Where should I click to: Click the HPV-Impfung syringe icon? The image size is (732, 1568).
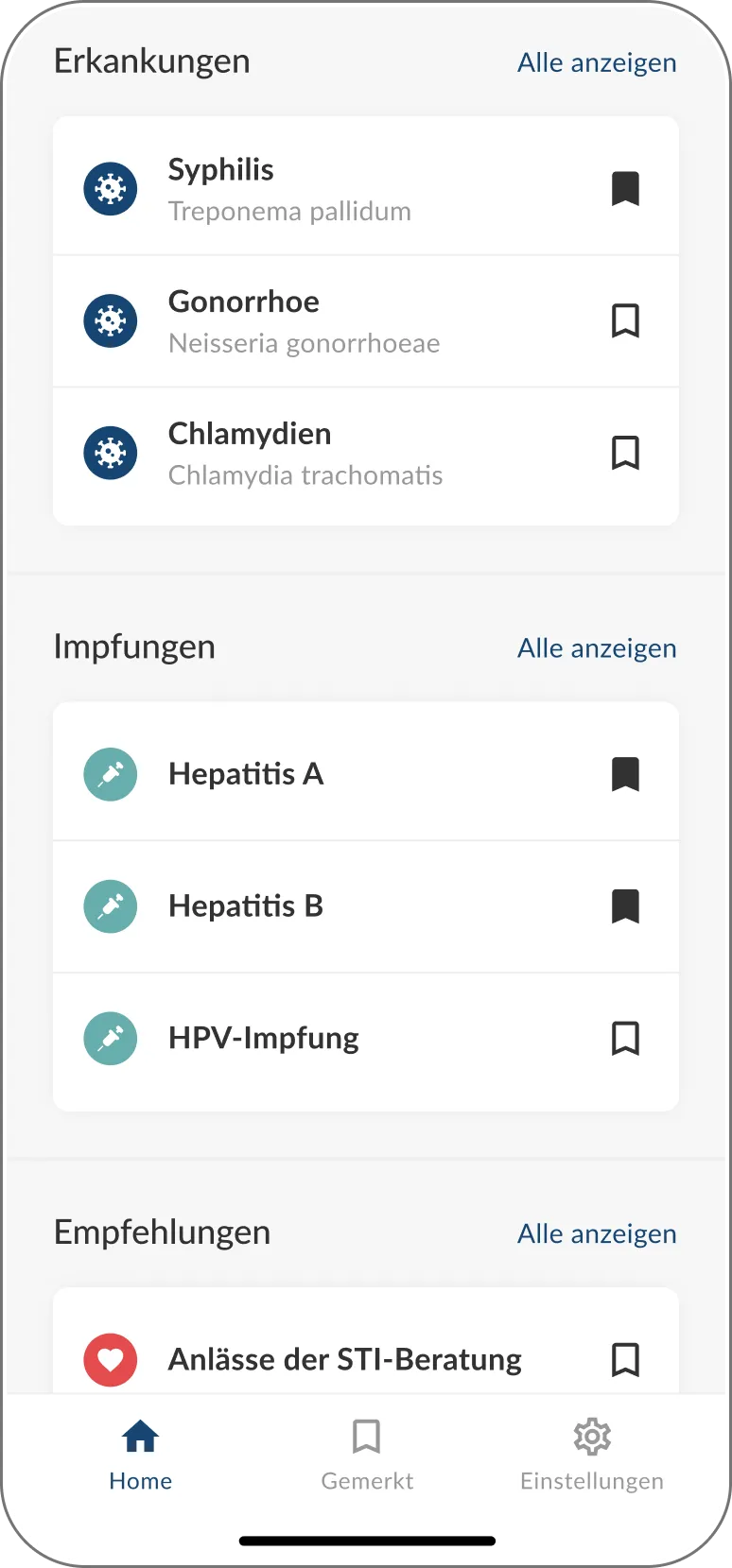point(110,1038)
